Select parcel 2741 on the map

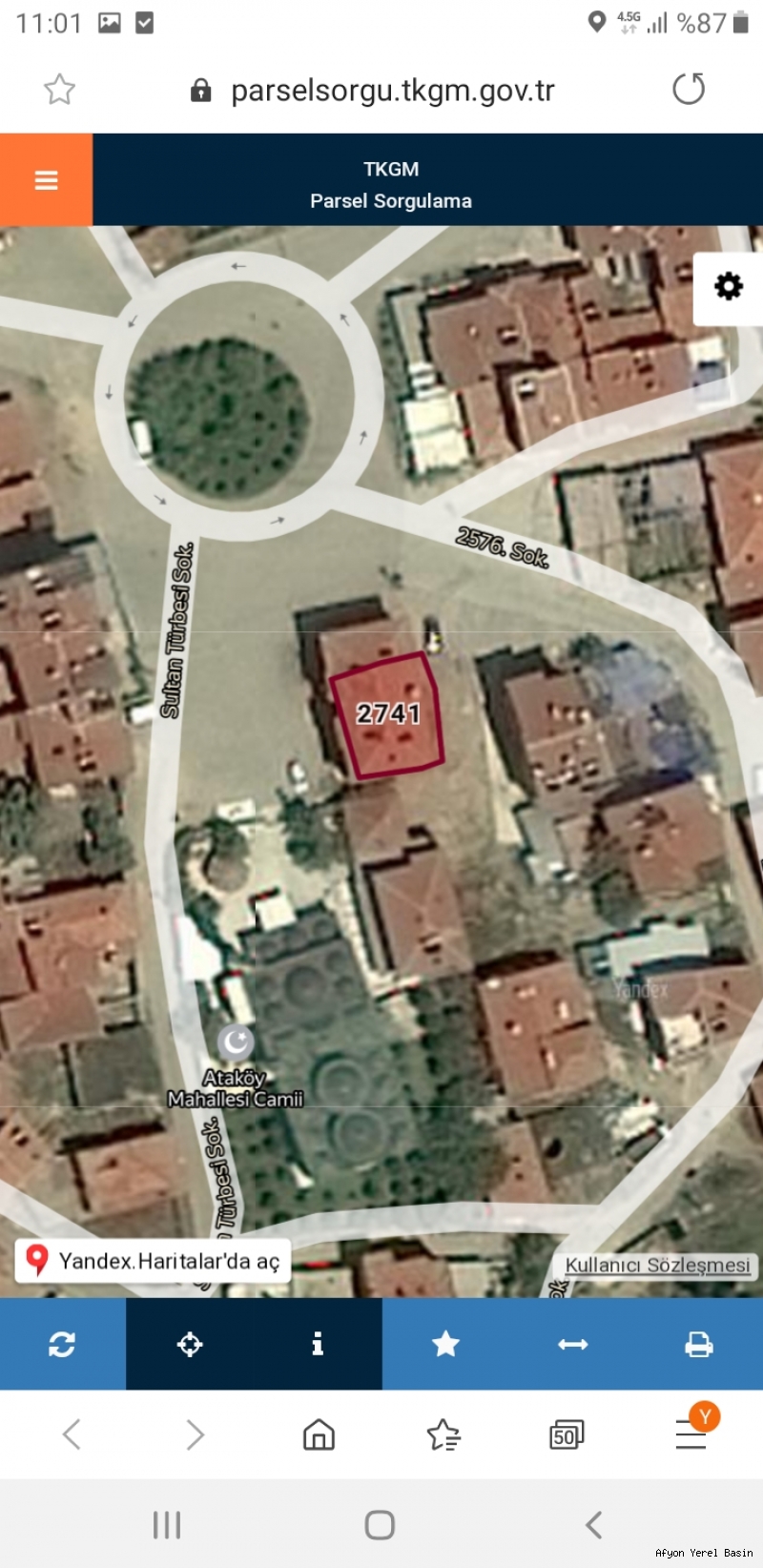[x=387, y=714]
